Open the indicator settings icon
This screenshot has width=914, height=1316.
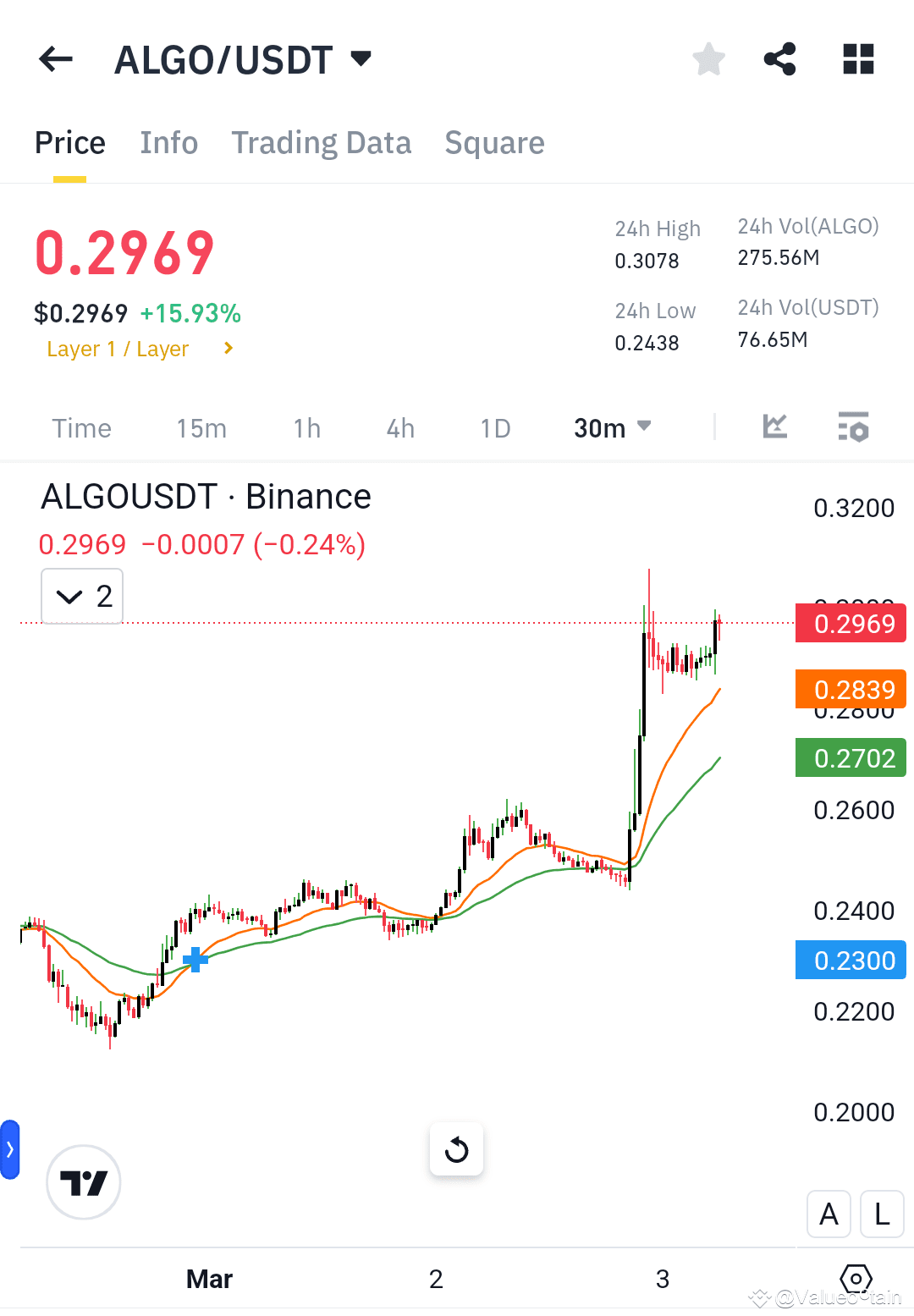point(854,428)
